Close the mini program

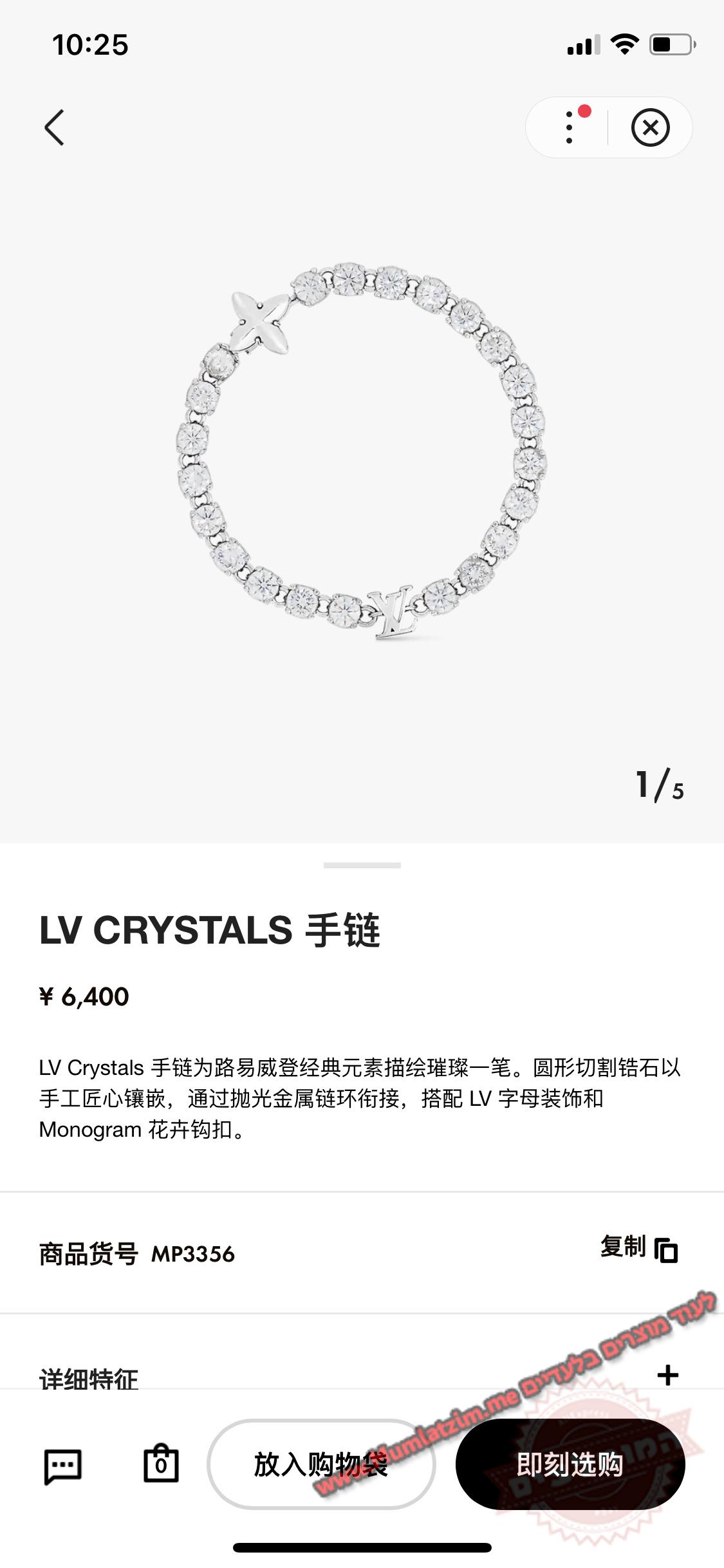(650, 127)
